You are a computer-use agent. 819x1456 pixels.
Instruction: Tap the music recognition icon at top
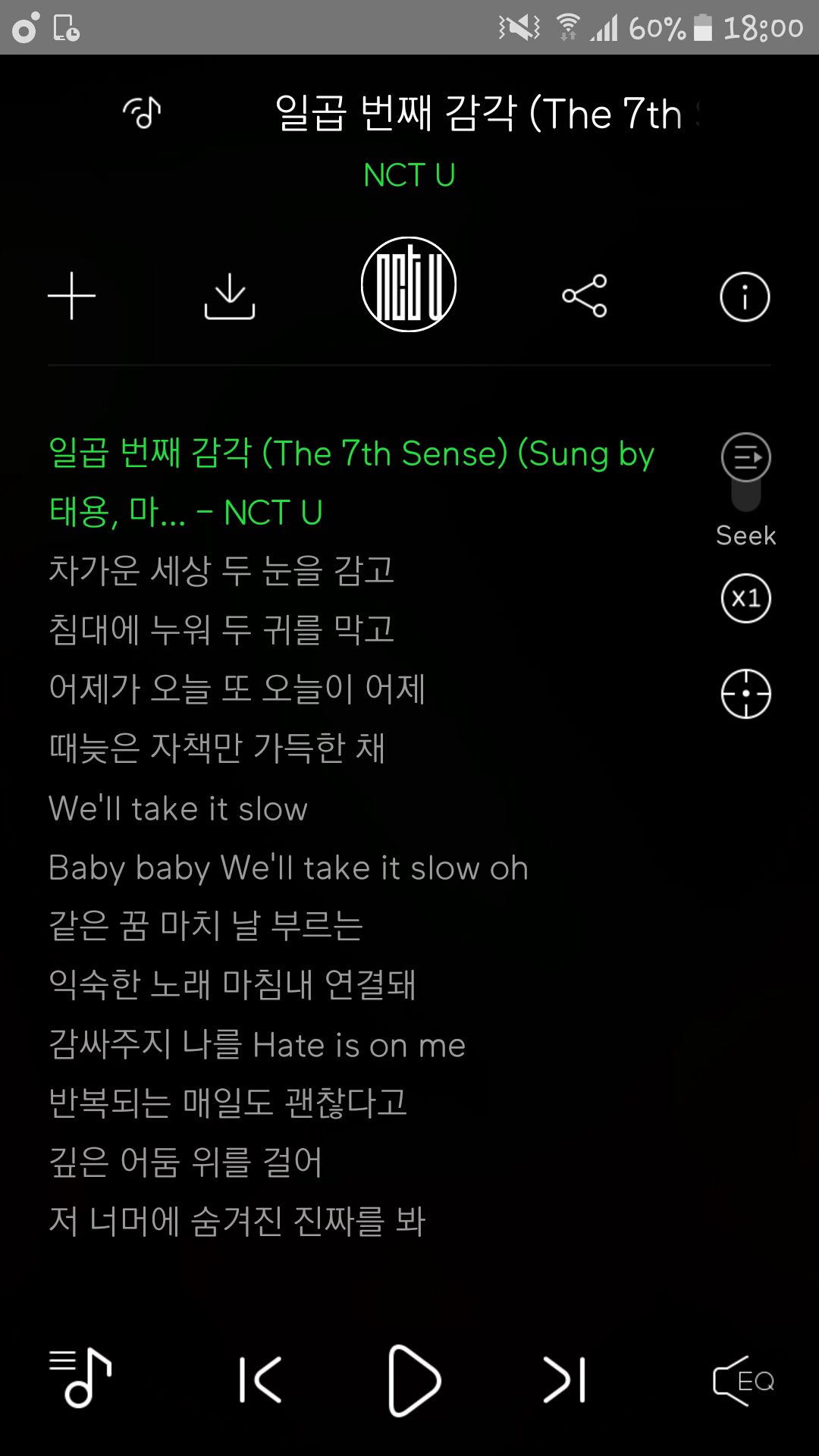click(x=142, y=114)
